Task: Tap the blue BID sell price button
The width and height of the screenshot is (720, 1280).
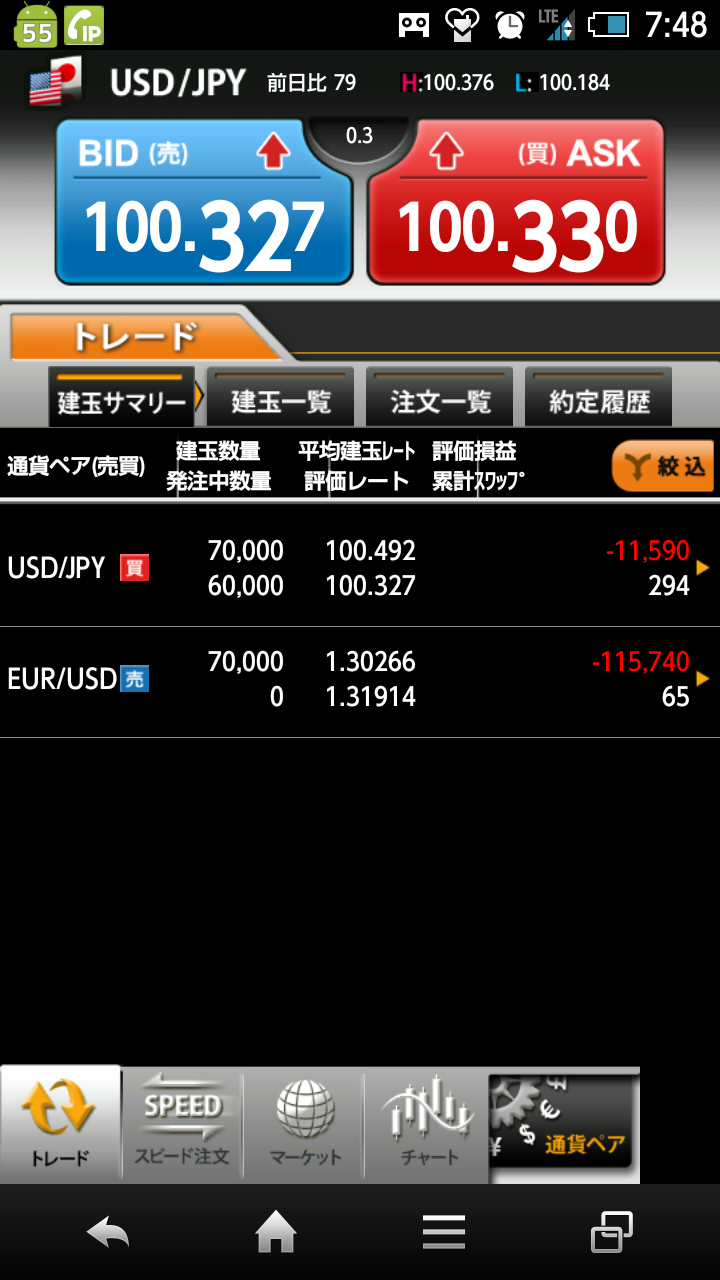Action: pyautogui.click(x=204, y=202)
